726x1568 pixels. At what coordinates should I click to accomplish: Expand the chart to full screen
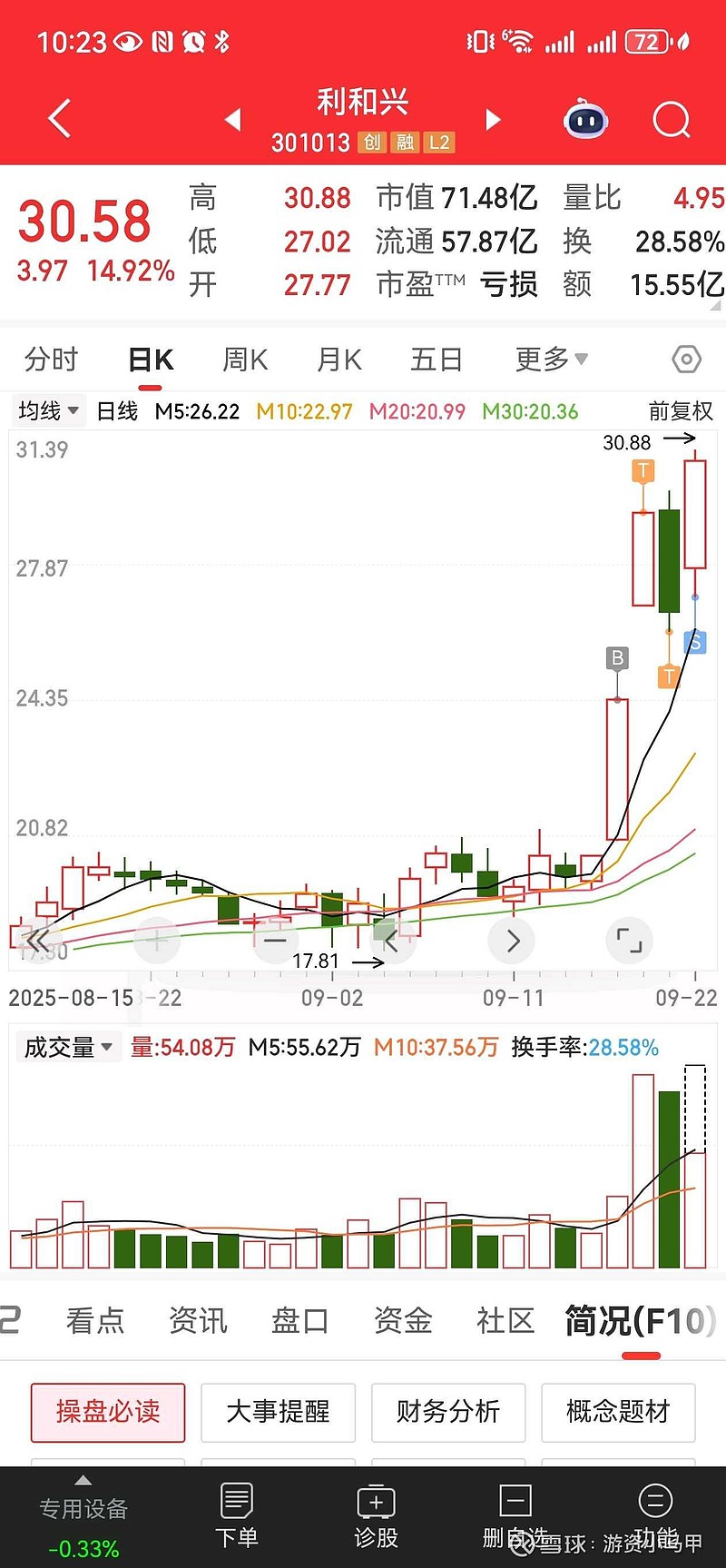(629, 940)
